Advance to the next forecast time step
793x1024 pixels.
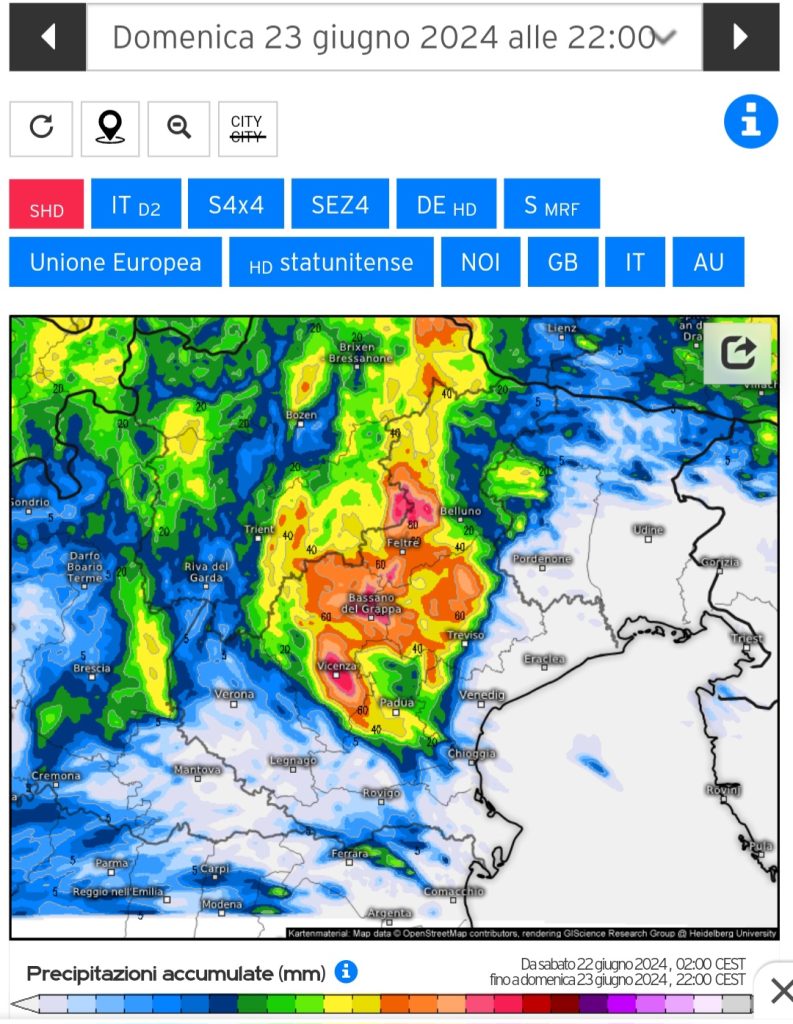tap(741, 37)
